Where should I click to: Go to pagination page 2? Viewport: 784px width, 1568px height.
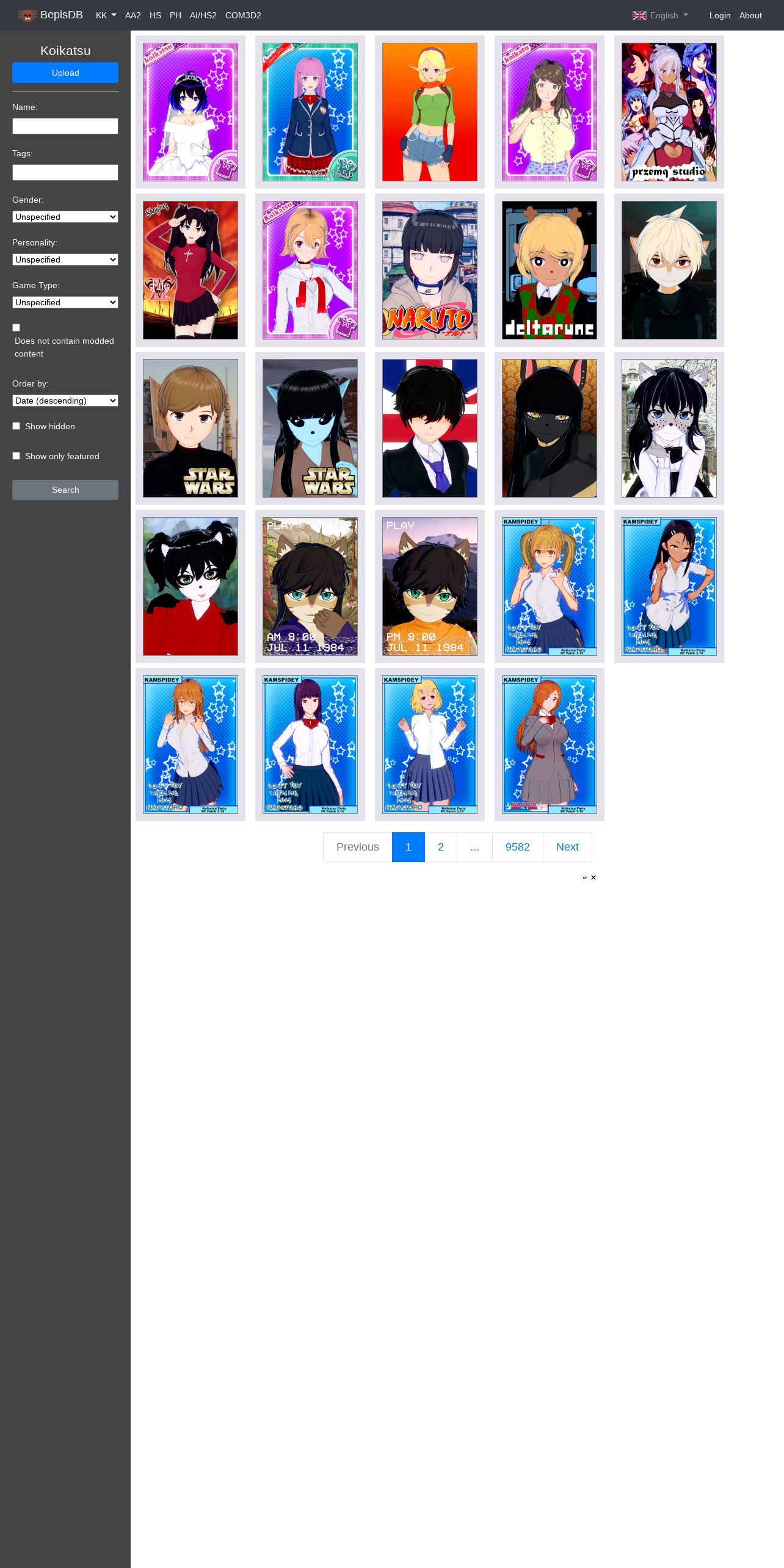click(x=441, y=847)
